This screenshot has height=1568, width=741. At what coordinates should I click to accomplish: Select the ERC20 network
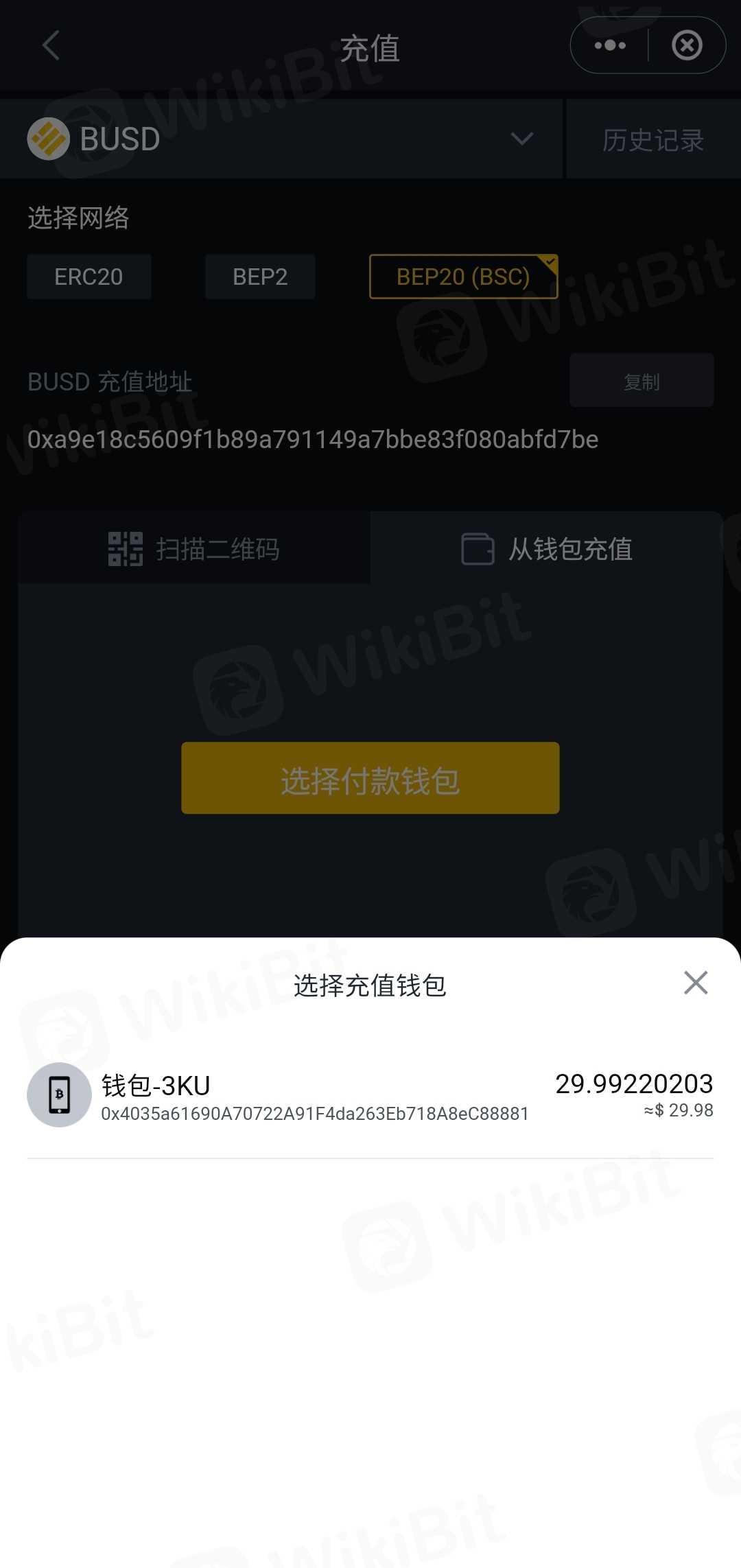[x=89, y=277]
